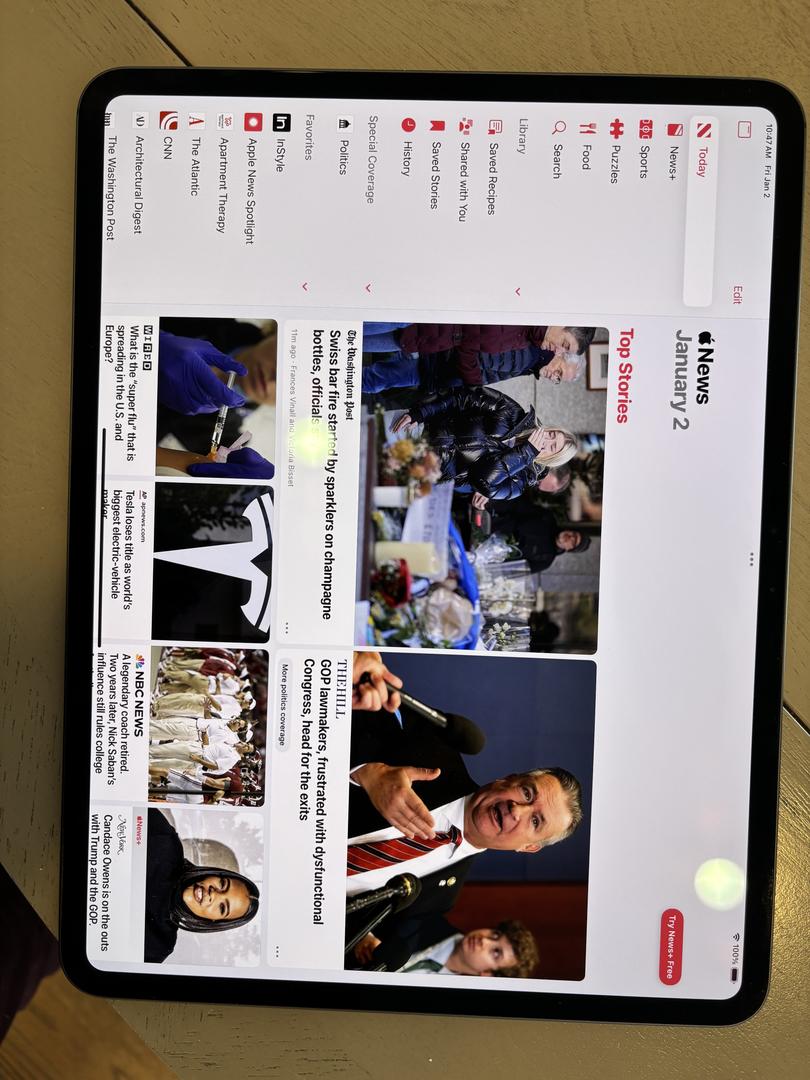The image size is (810, 1080).
Task: Open reading History
Action: click(406, 156)
